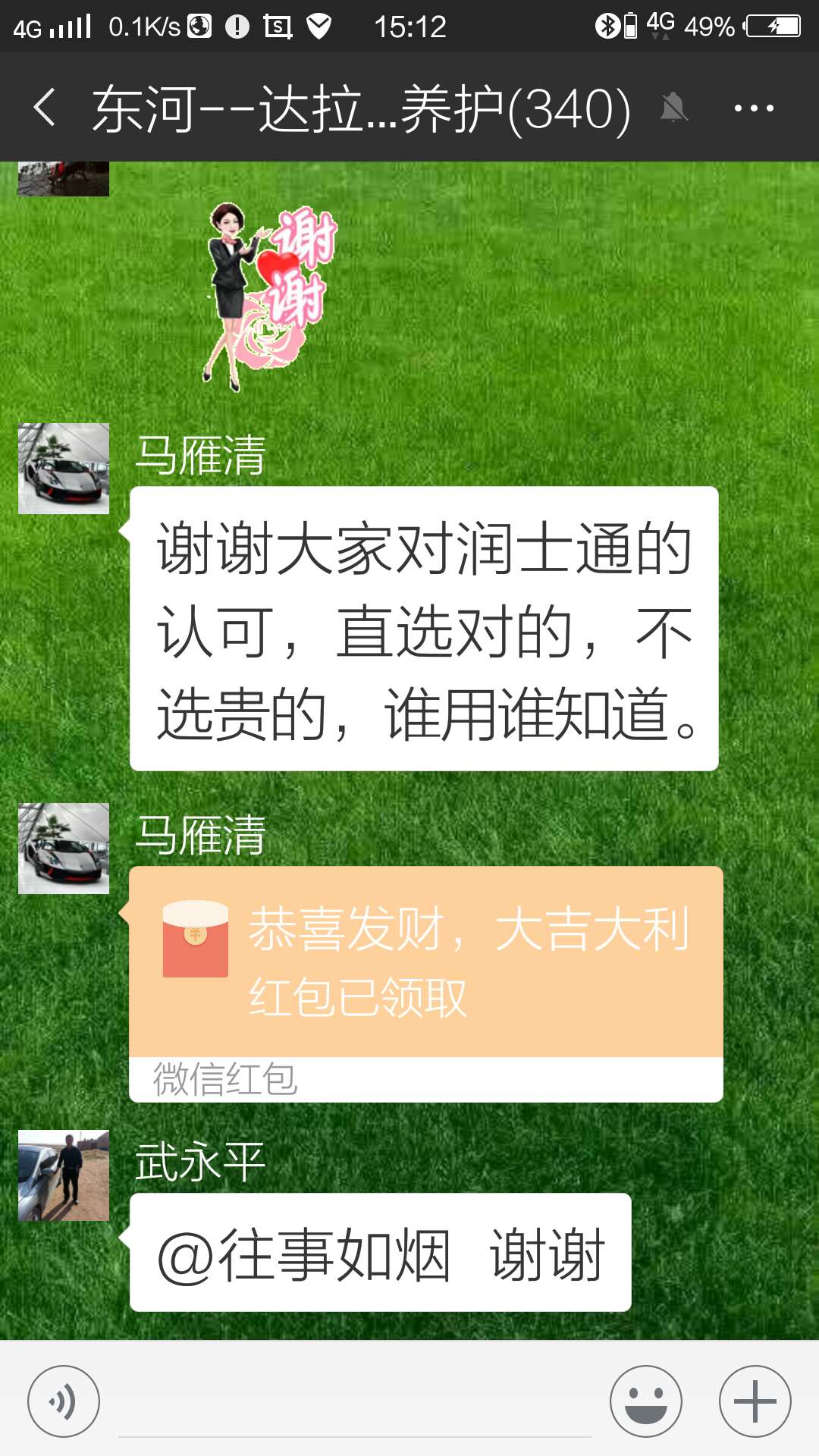Go back from the group chat

pyautogui.click(x=45, y=107)
